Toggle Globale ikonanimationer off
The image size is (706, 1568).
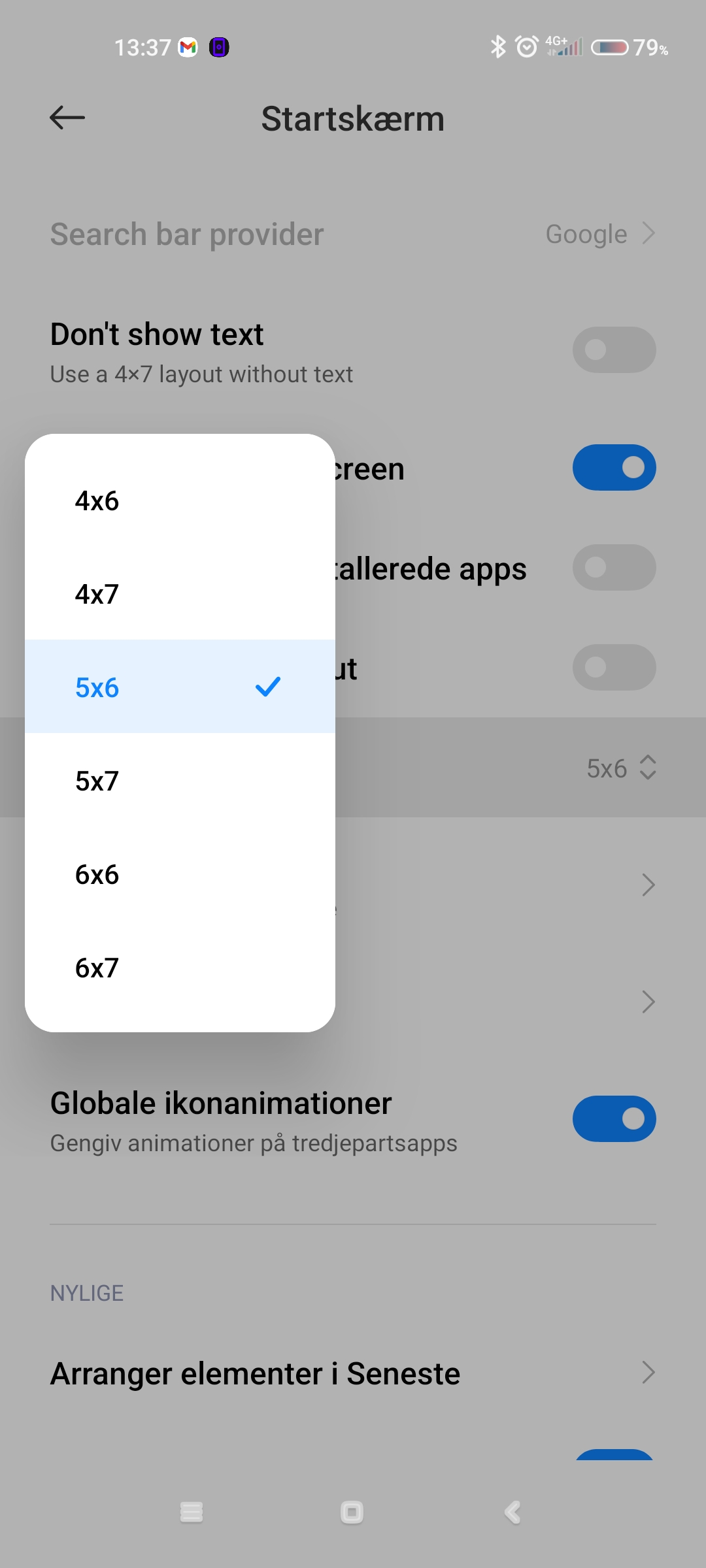click(x=614, y=1119)
